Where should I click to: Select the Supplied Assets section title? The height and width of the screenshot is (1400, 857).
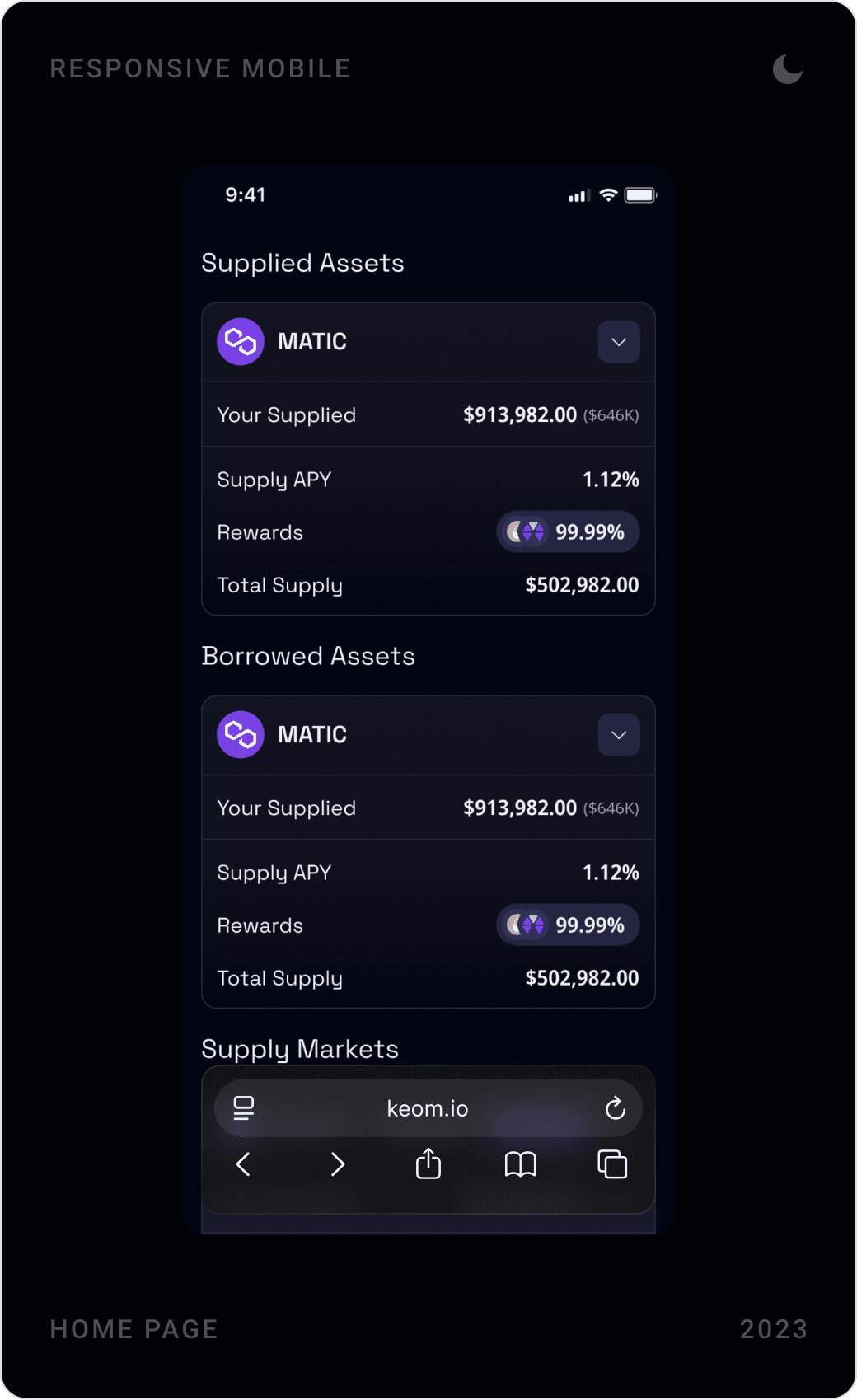point(303,262)
